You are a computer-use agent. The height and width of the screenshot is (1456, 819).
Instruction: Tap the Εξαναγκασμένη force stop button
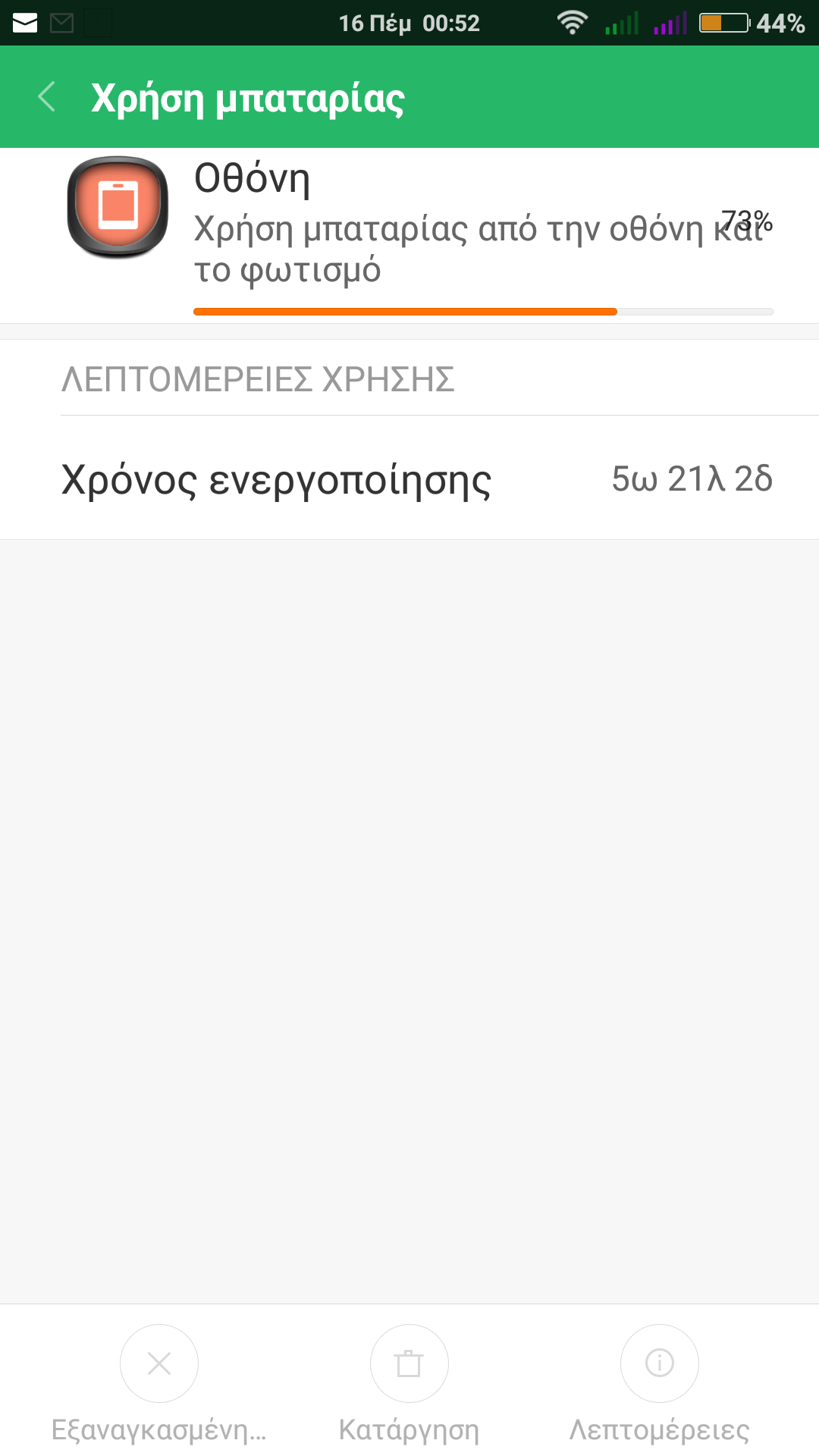(x=159, y=1363)
